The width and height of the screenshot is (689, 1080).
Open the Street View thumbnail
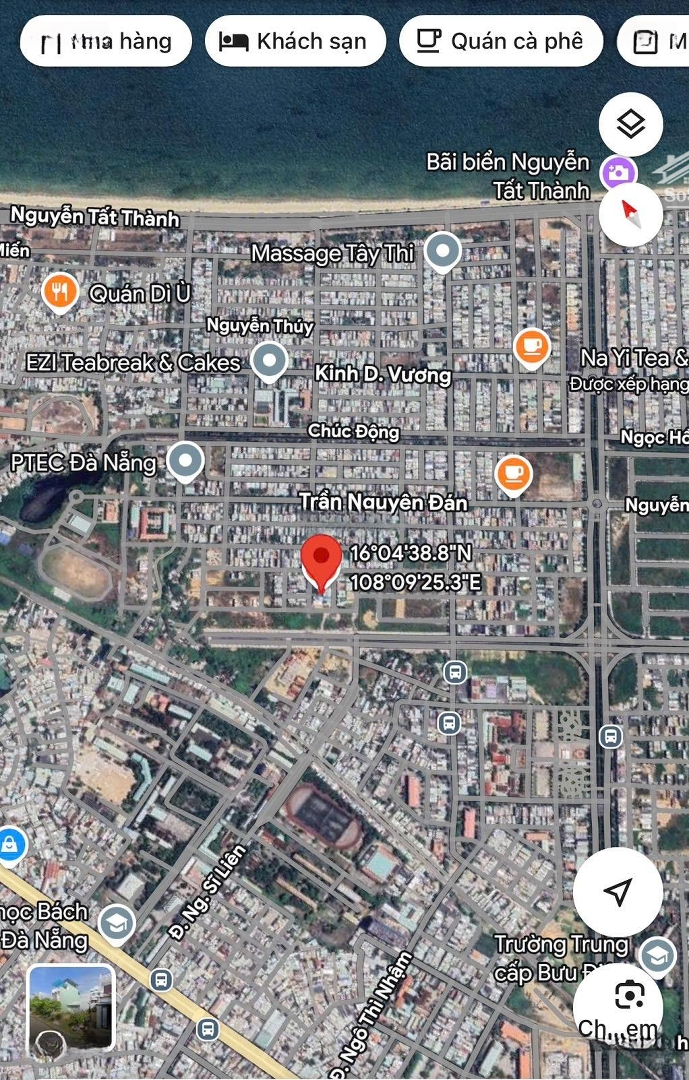71,1011
